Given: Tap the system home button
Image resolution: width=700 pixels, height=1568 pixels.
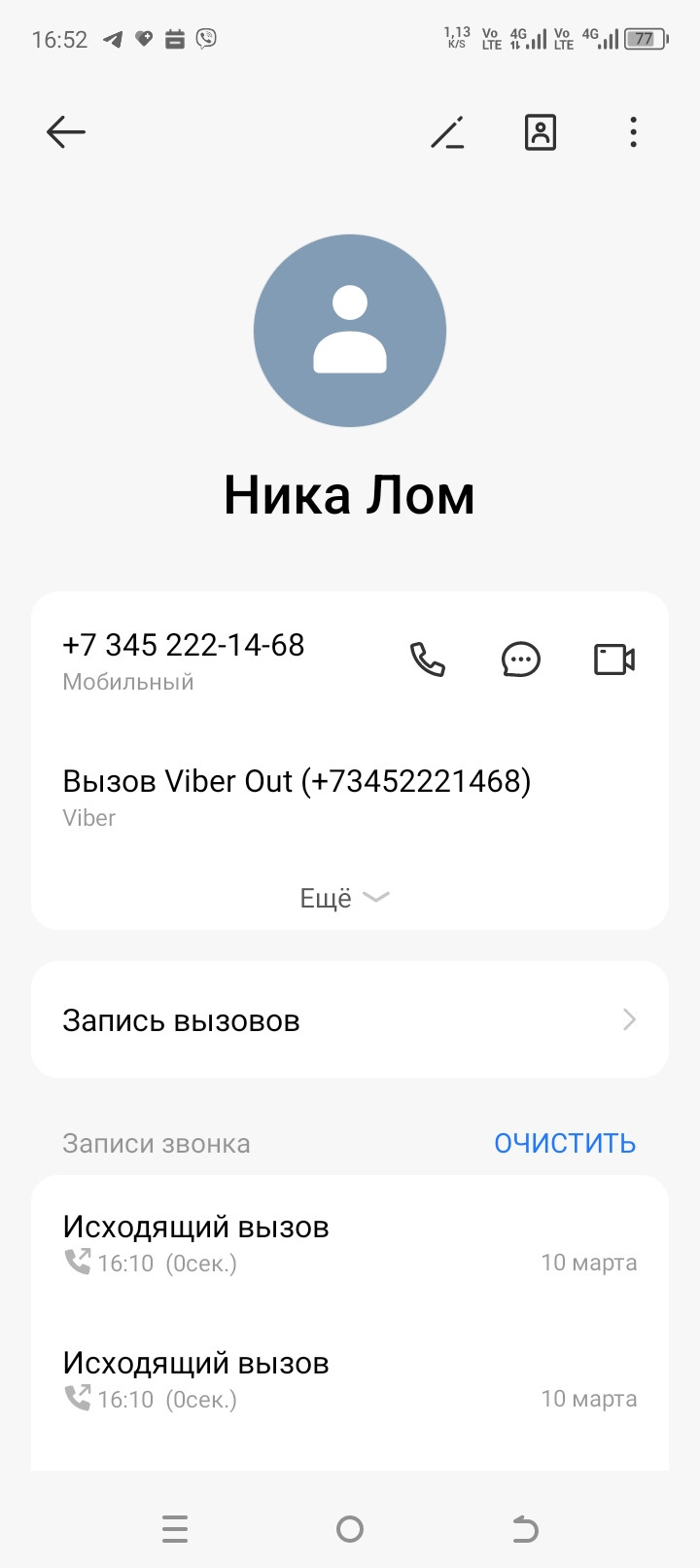Looking at the screenshot, I should pos(350,1529).
